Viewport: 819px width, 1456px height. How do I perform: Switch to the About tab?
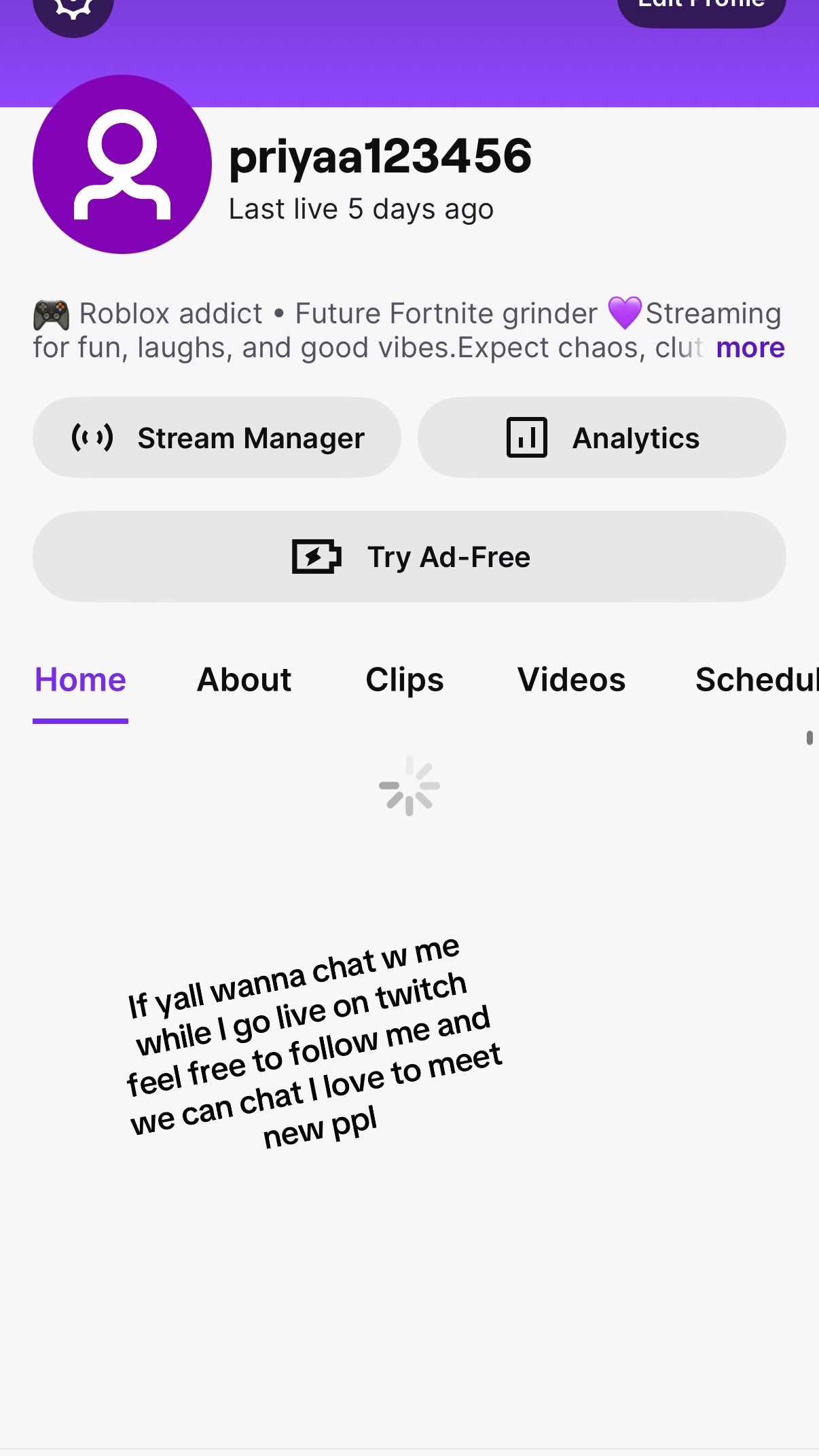[244, 680]
